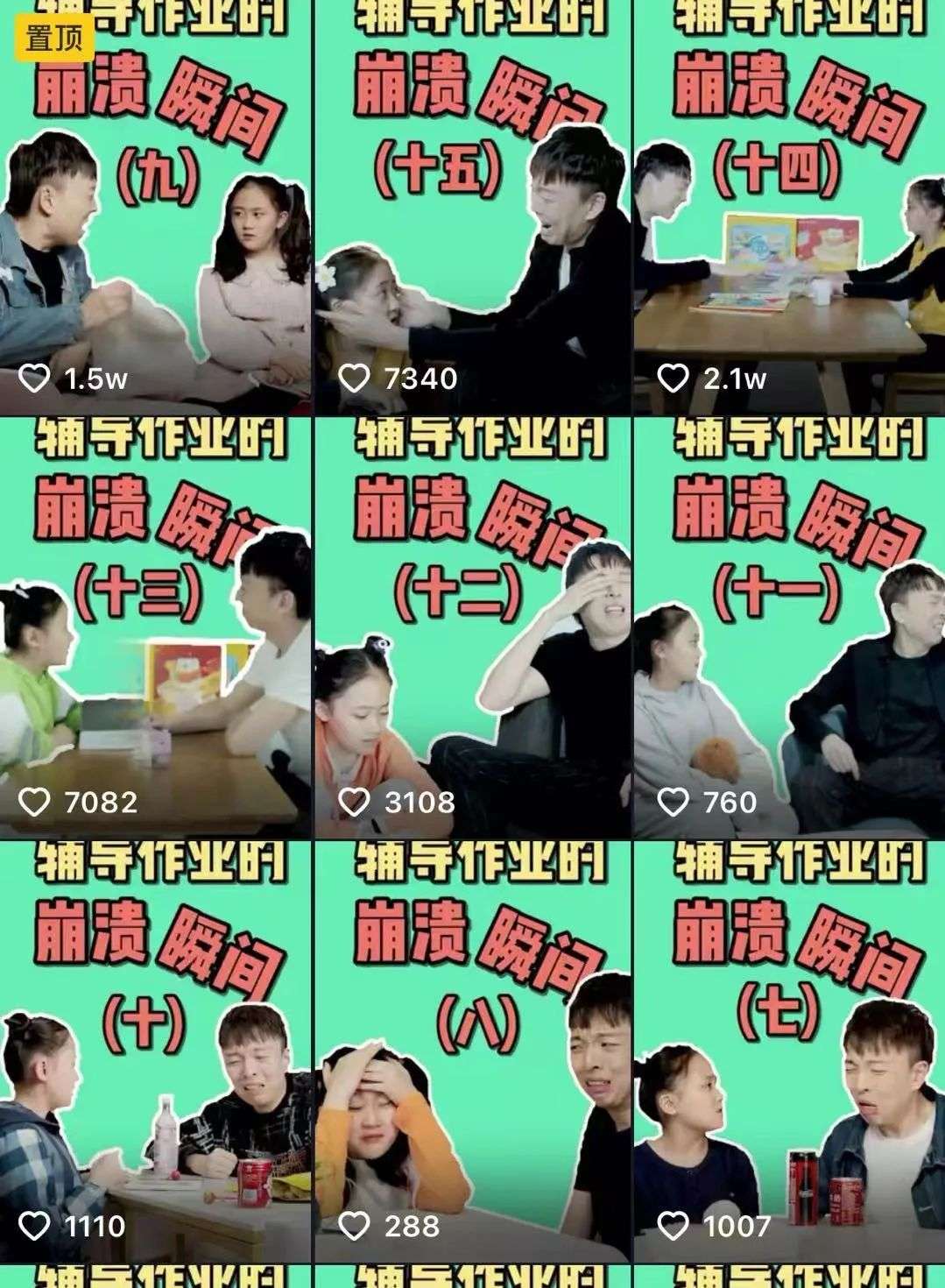The image size is (945, 1288).
Task: Open the video numbered 十一
Action: click(789, 628)
